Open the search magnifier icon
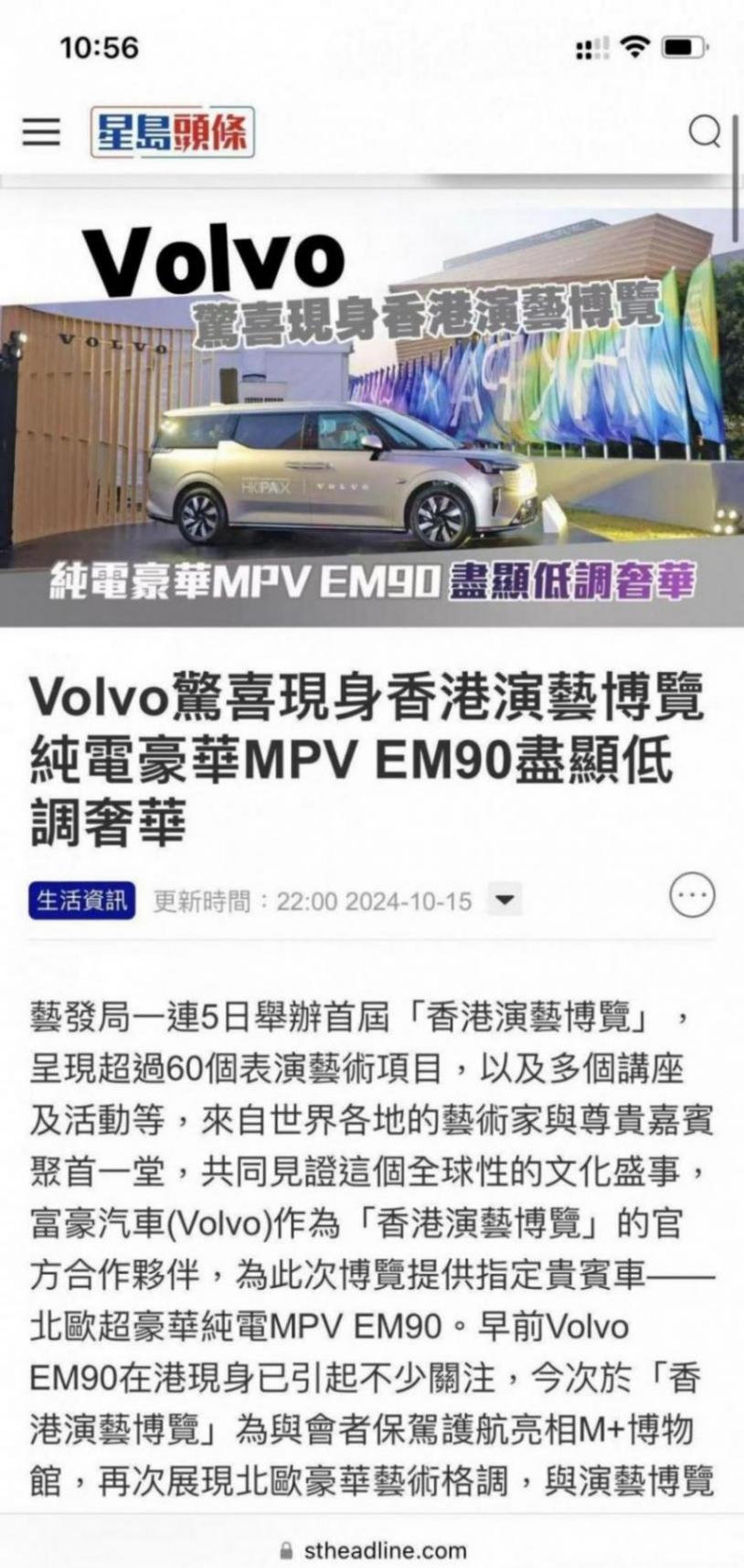 tap(704, 132)
